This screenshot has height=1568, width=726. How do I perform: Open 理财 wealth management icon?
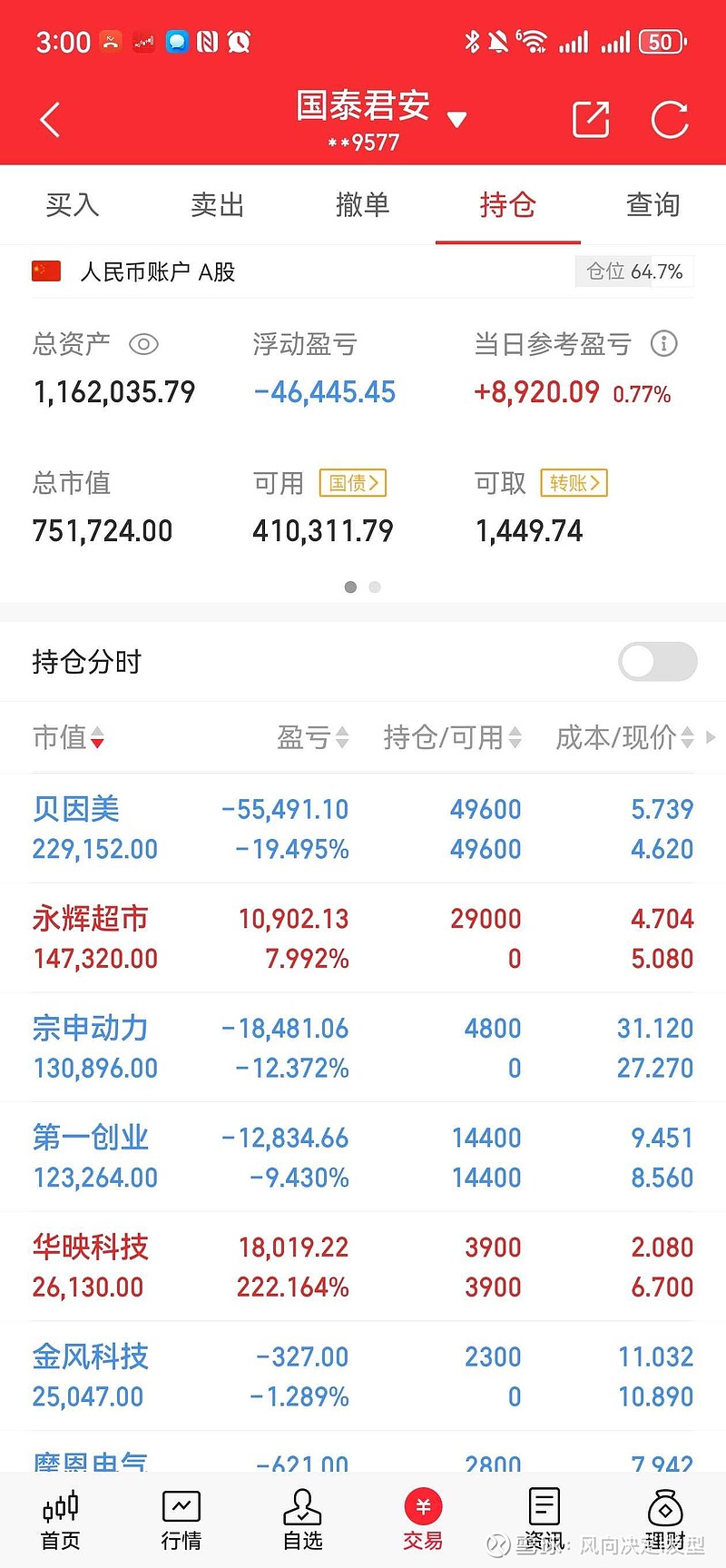click(x=665, y=1518)
